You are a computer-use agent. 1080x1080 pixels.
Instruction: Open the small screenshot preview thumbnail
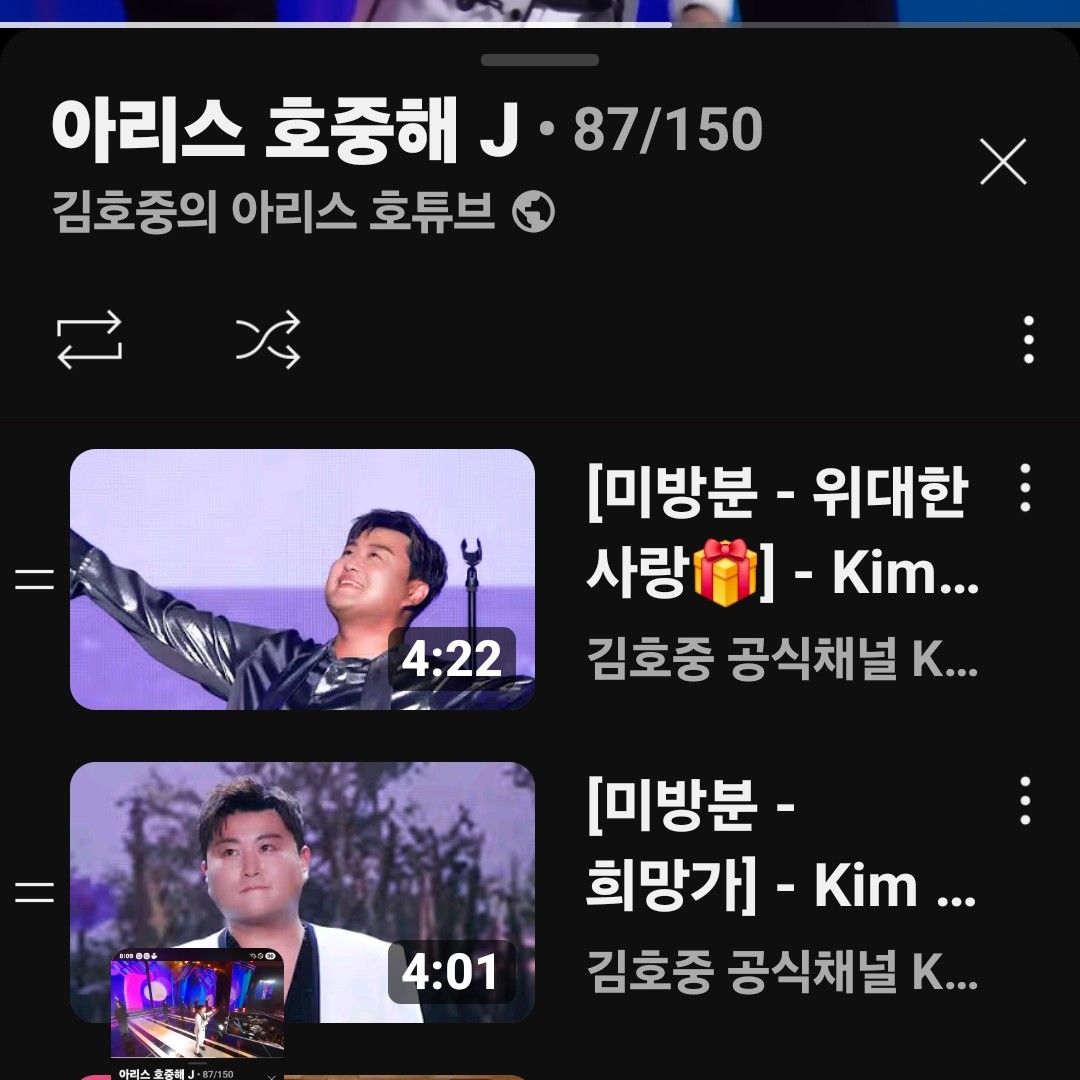tap(197, 1010)
